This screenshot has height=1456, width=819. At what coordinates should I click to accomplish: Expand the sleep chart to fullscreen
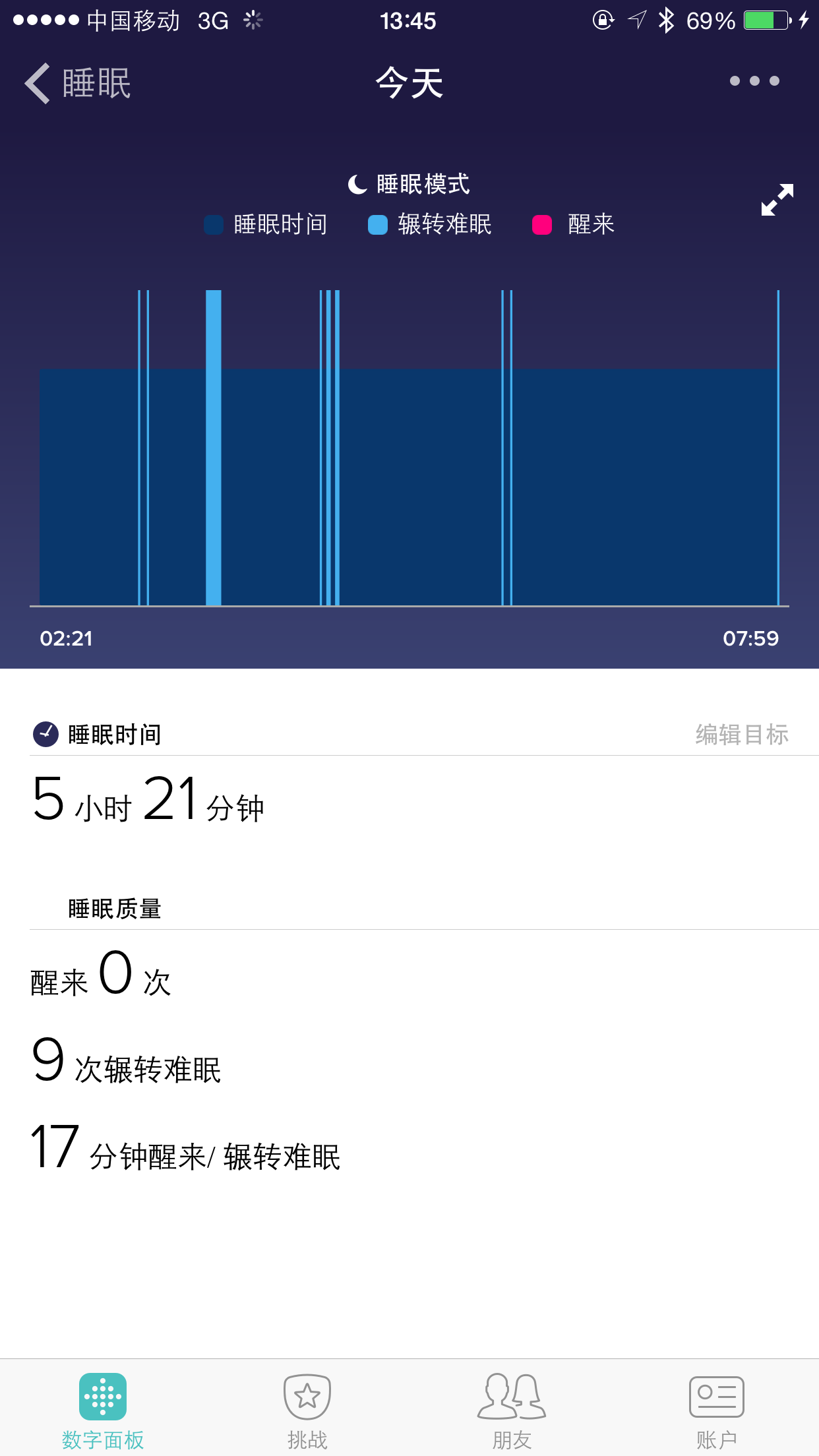[777, 200]
